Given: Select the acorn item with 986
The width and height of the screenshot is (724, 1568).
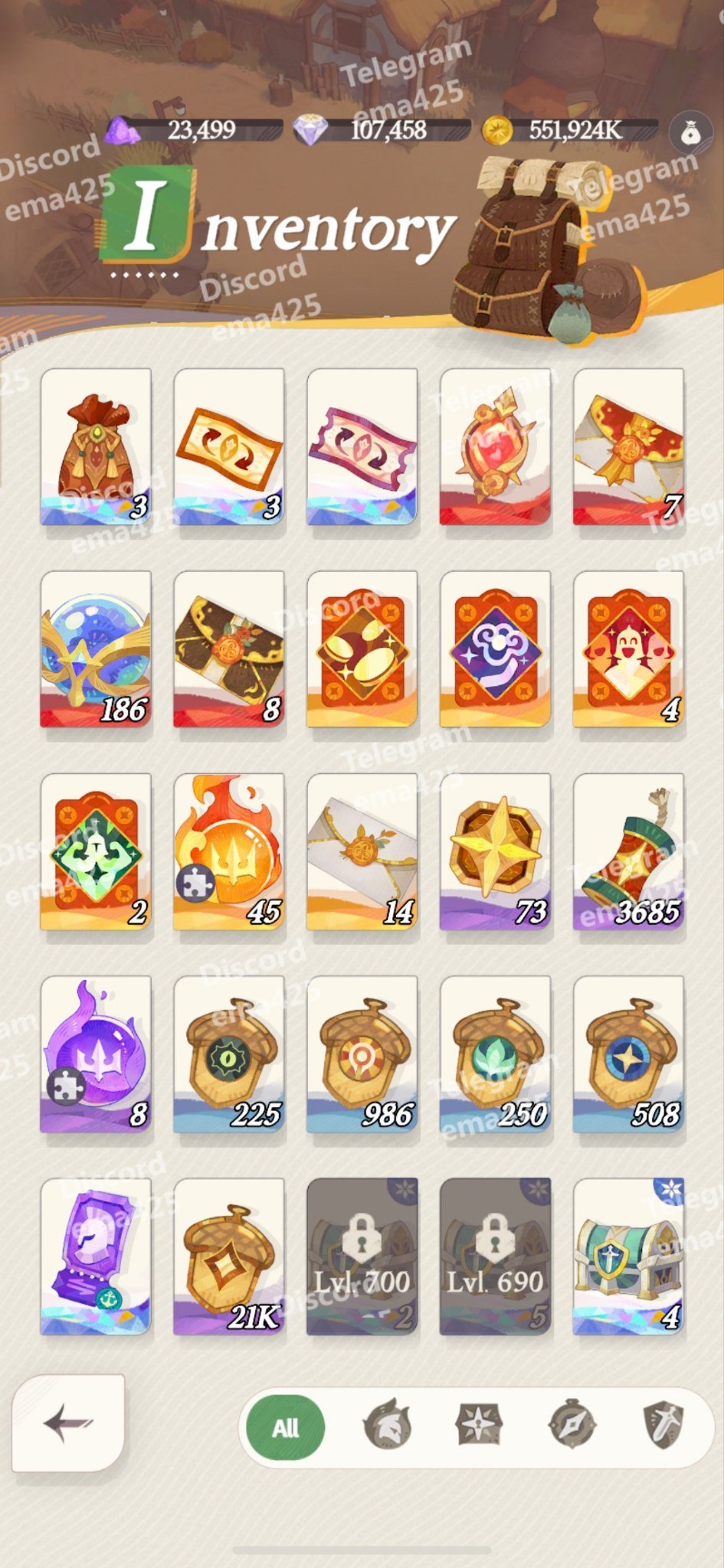Looking at the screenshot, I should (x=362, y=1053).
